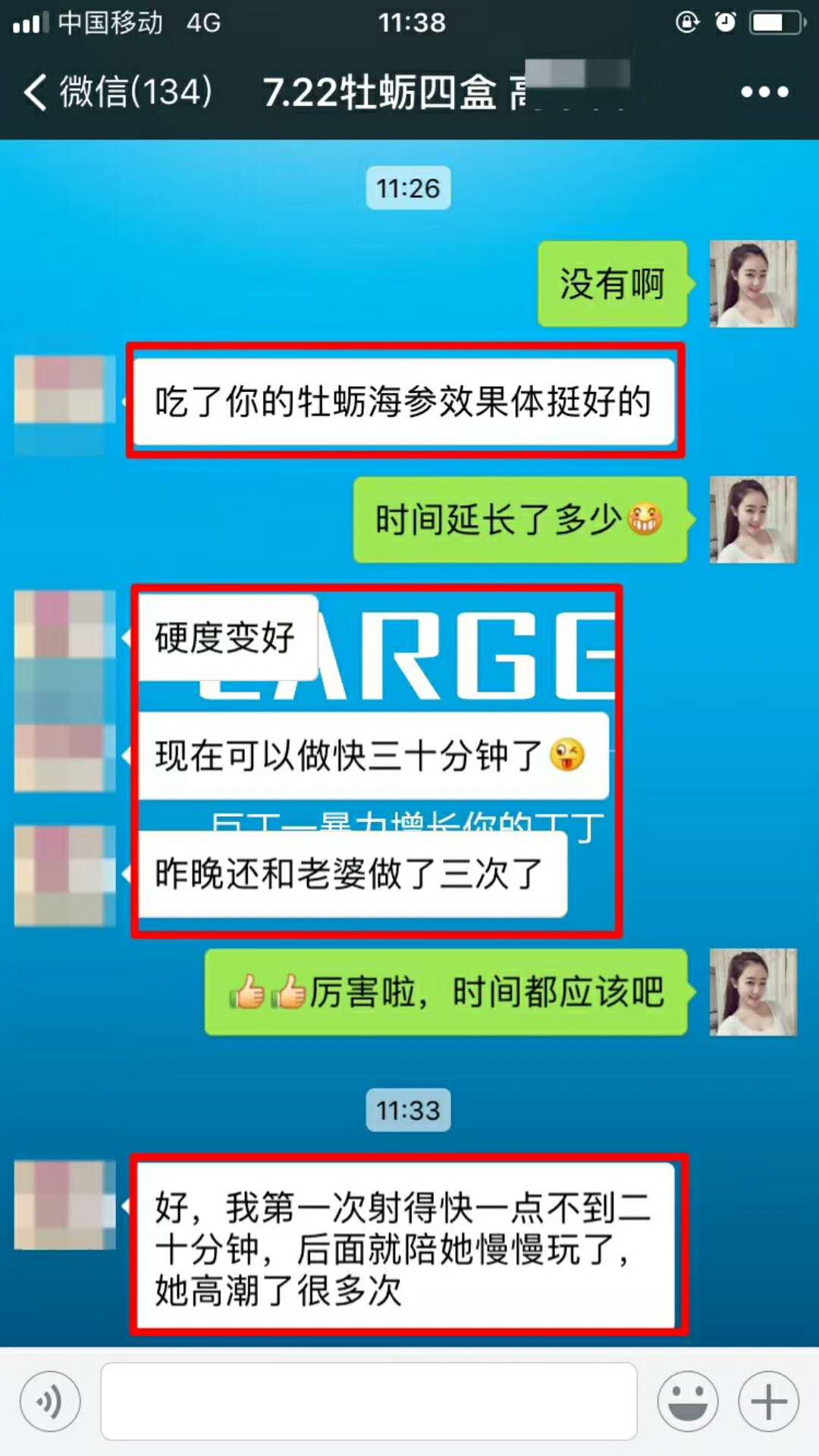Go back to the WeChat chat list
819x1456 pixels.
pos(114,93)
